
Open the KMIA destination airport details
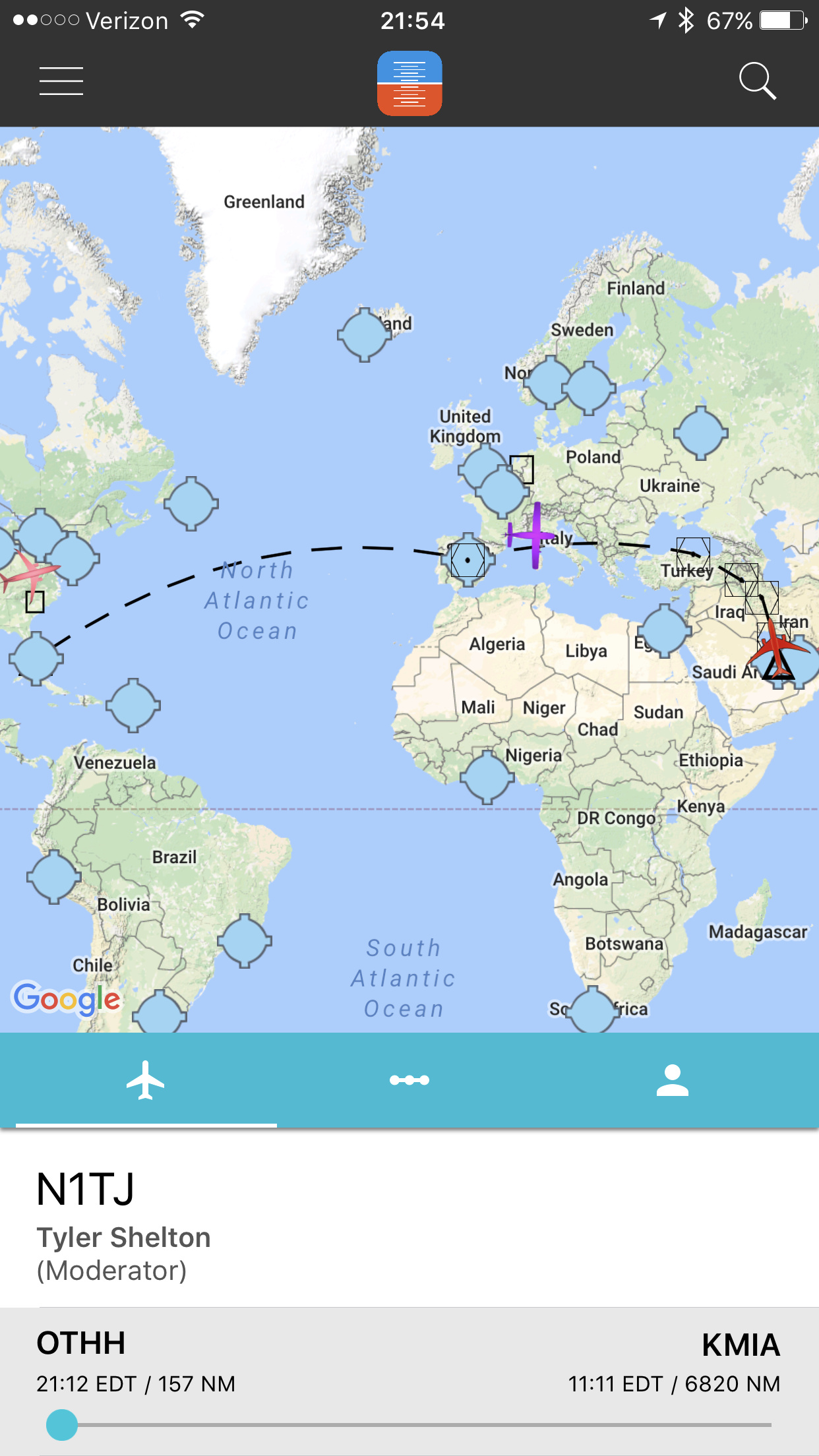coord(740,1345)
